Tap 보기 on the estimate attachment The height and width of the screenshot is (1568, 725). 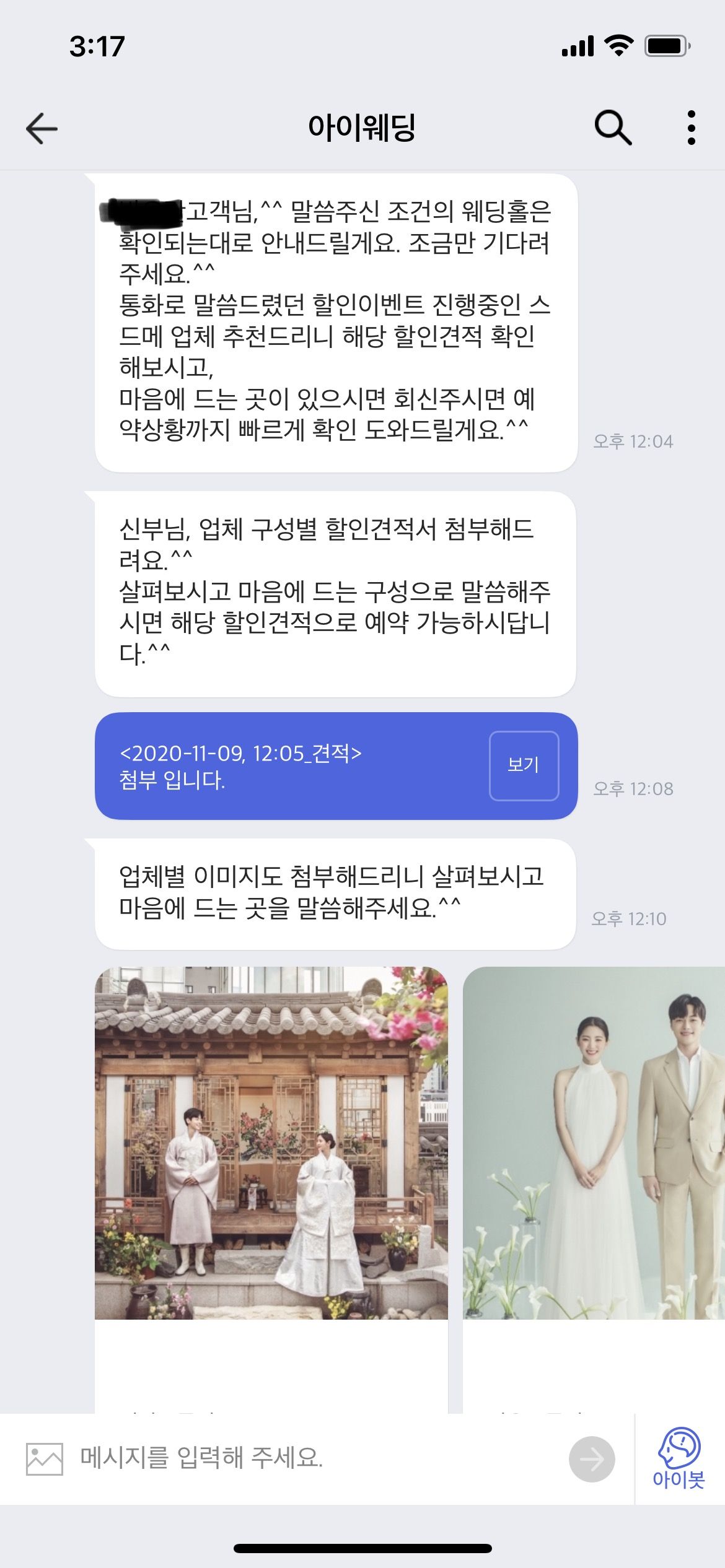(524, 765)
